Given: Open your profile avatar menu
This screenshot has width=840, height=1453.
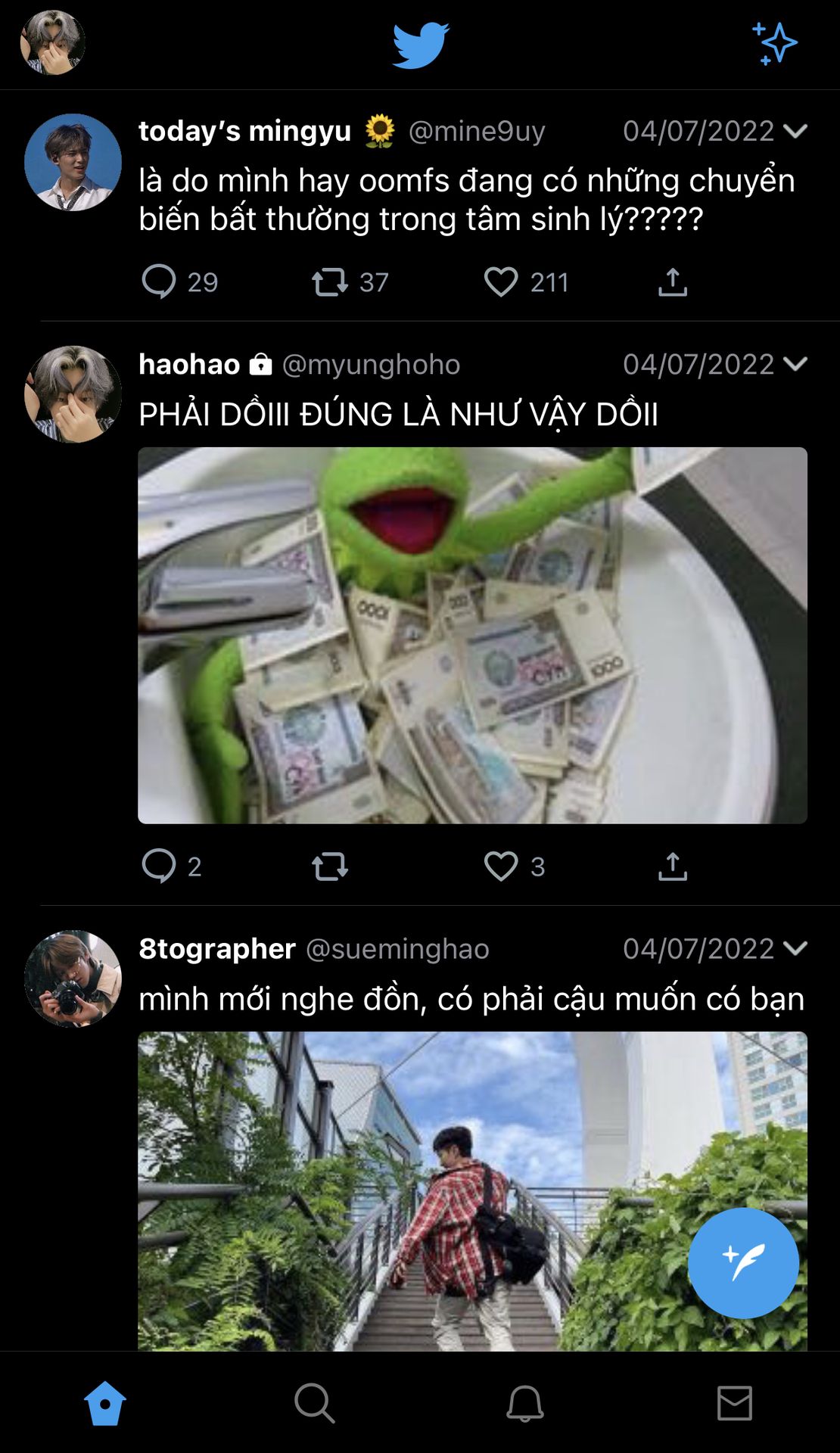Looking at the screenshot, I should click(52, 42).
